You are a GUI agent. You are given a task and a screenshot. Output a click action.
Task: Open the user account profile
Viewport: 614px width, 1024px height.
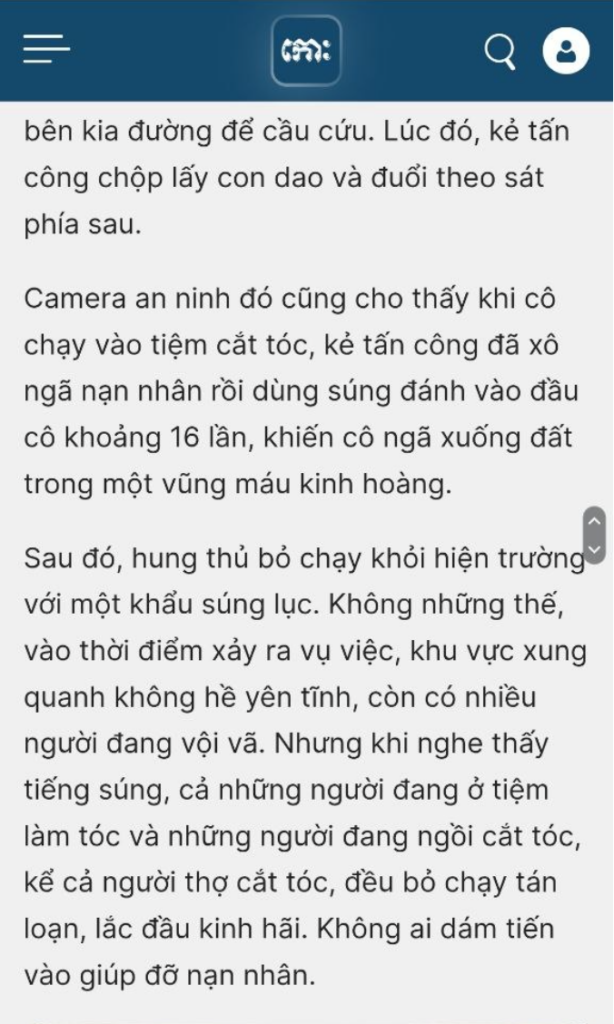566,50
